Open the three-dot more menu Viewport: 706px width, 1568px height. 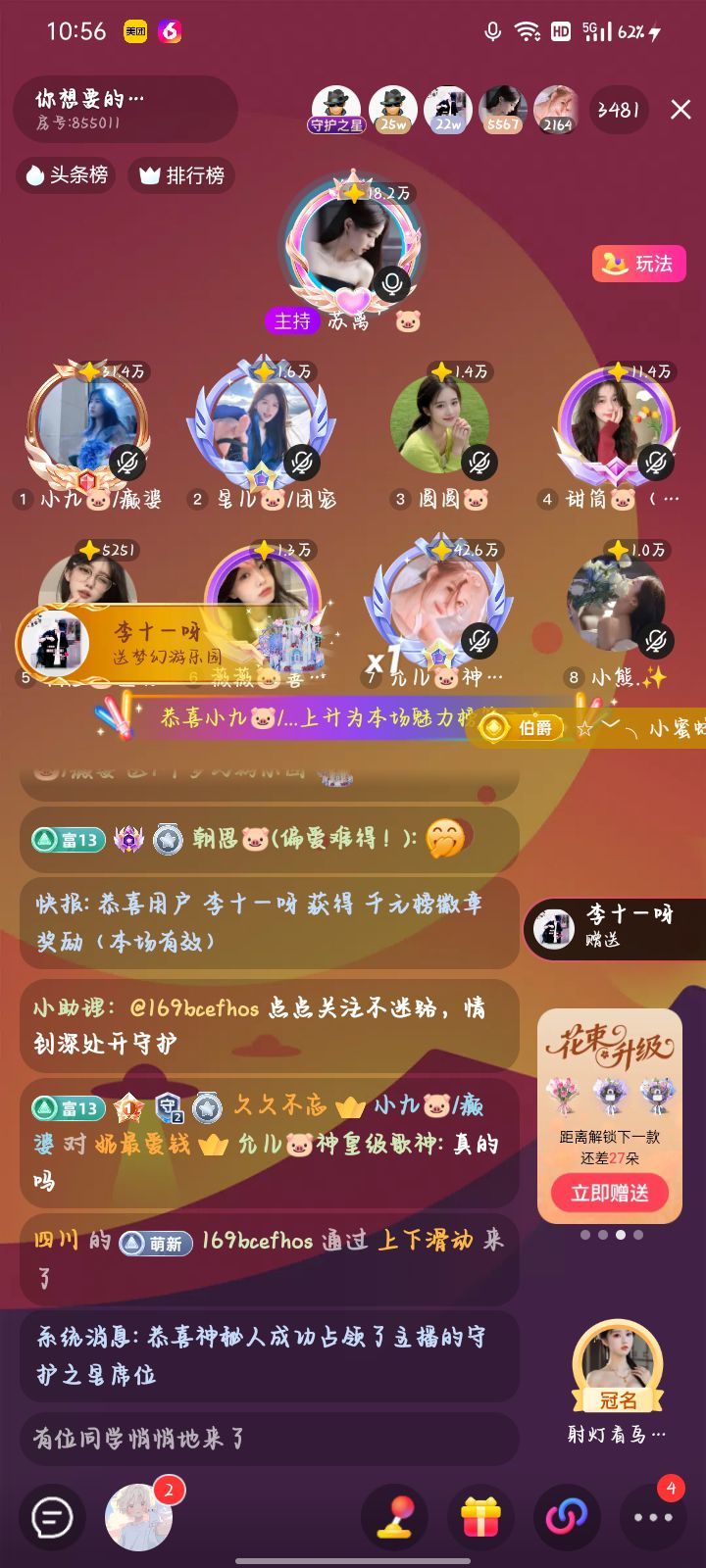click(653, 1518)
